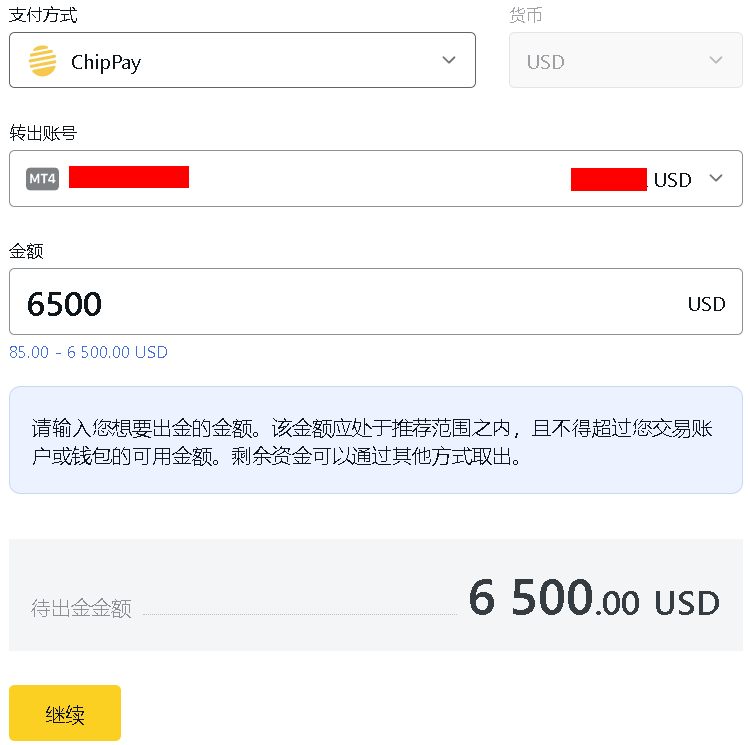Expand the MT4 withdrawal account selector

[x=375, y=179]
